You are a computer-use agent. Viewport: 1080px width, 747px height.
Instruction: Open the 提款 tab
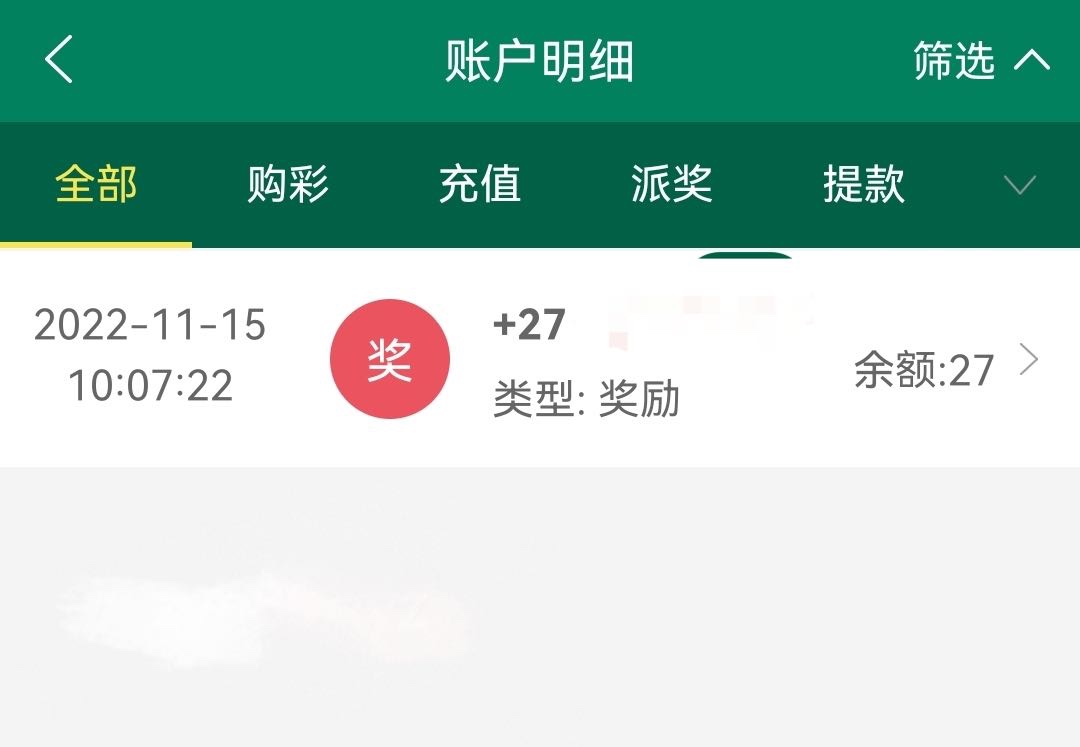point(864,185)
